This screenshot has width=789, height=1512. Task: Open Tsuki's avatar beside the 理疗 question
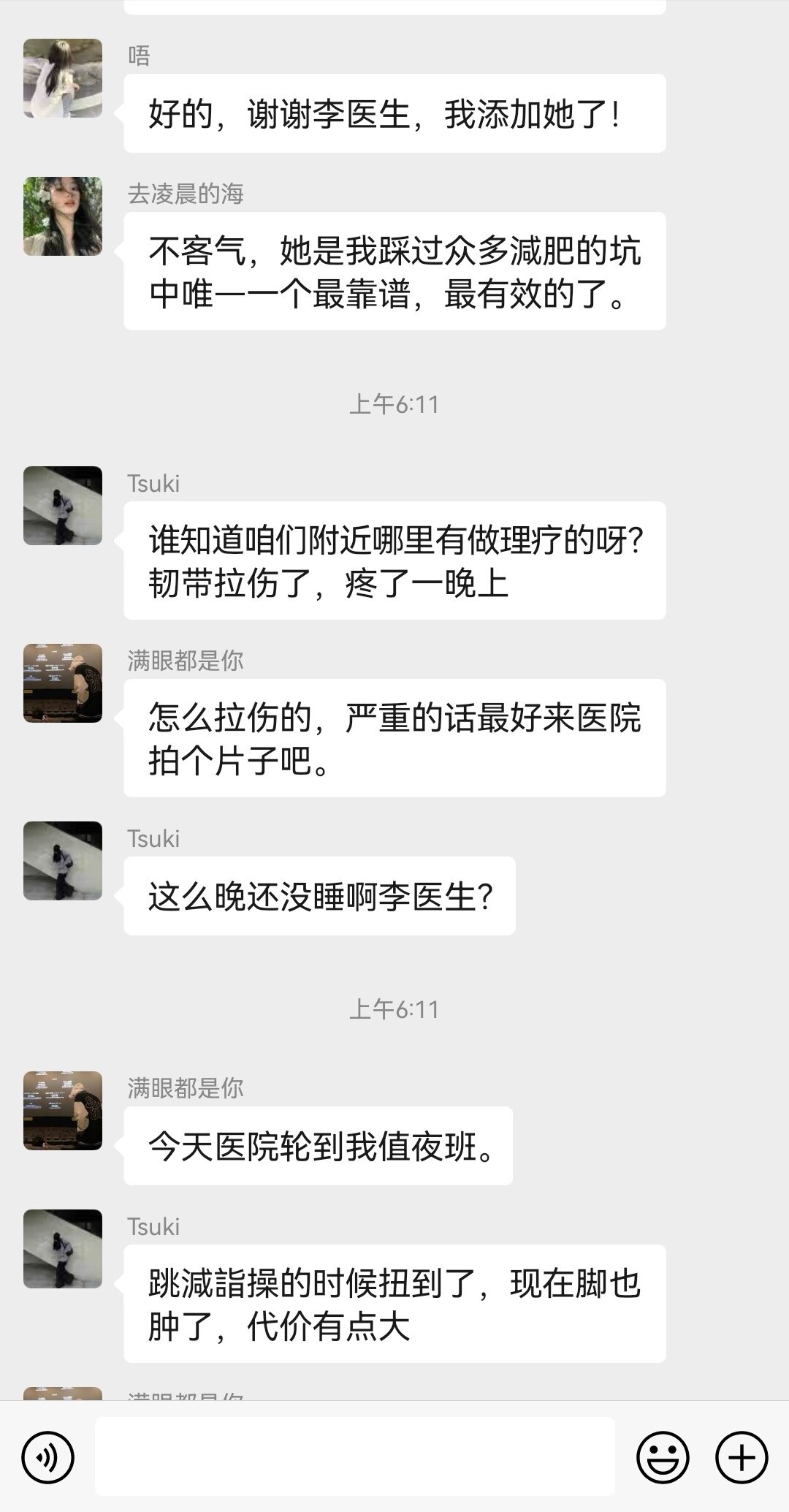(x=63, y=506)
